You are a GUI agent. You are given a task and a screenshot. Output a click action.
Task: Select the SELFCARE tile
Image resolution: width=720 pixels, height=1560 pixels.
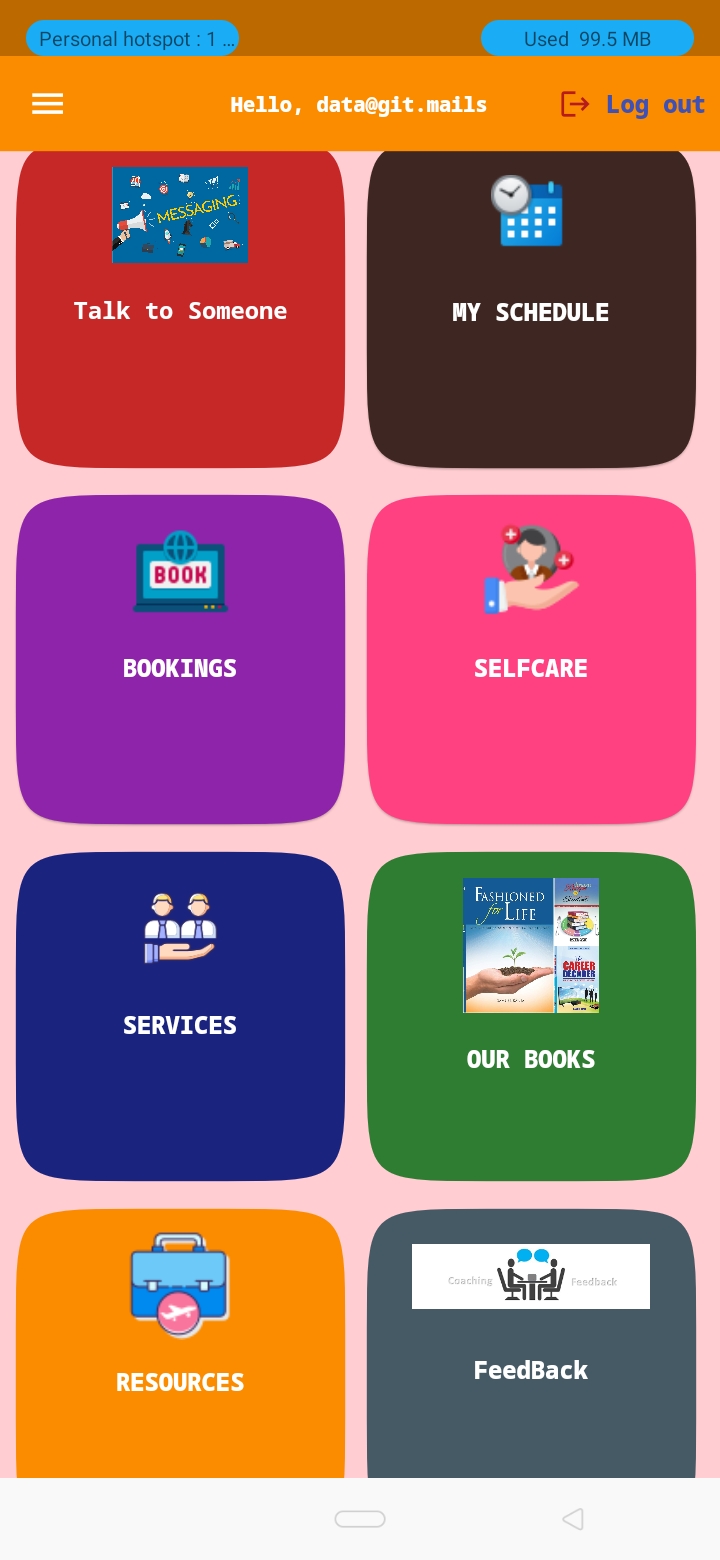tap(531, 660)
